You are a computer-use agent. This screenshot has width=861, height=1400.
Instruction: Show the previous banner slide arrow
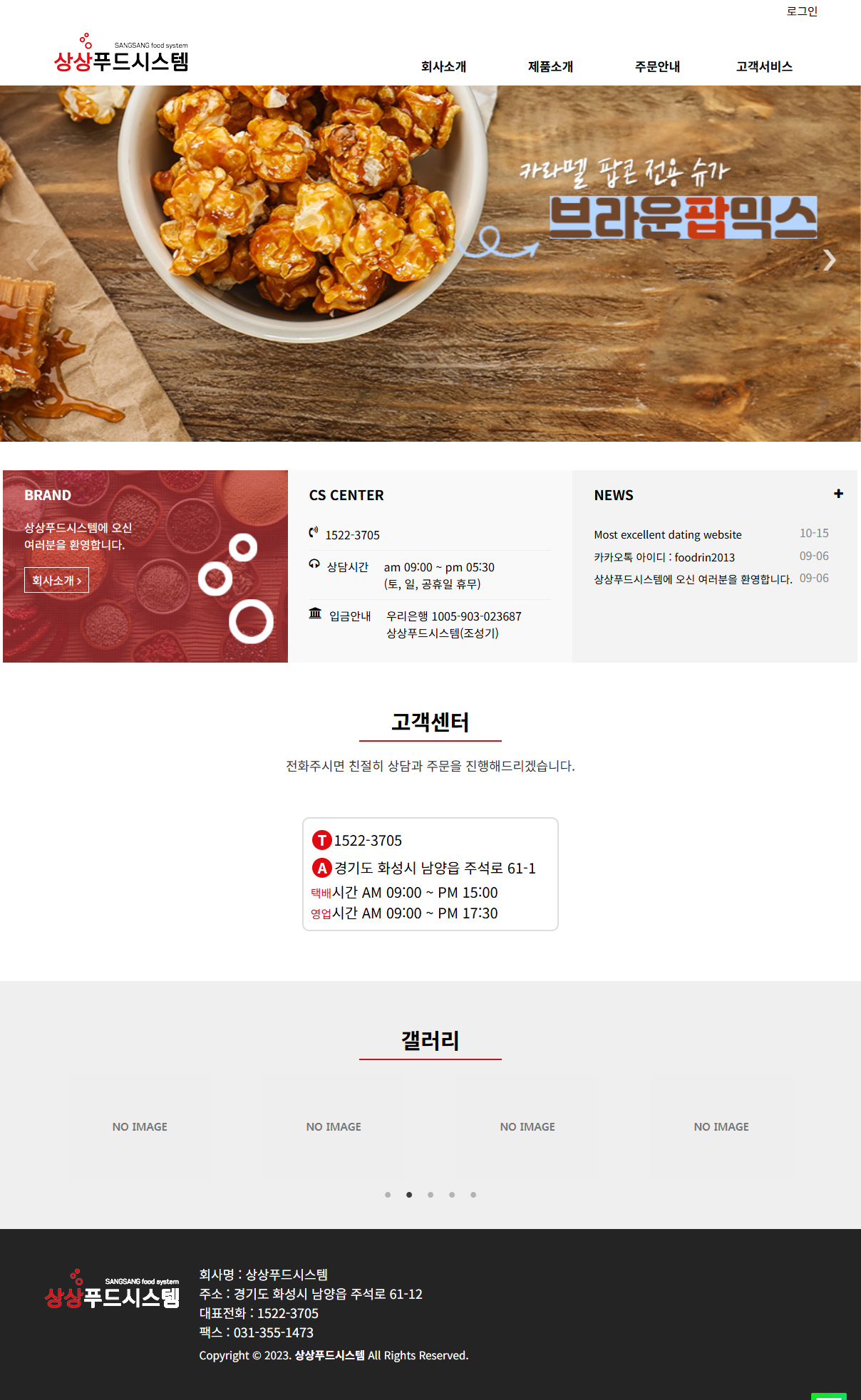pyautogui.click(x=31, y=260)
